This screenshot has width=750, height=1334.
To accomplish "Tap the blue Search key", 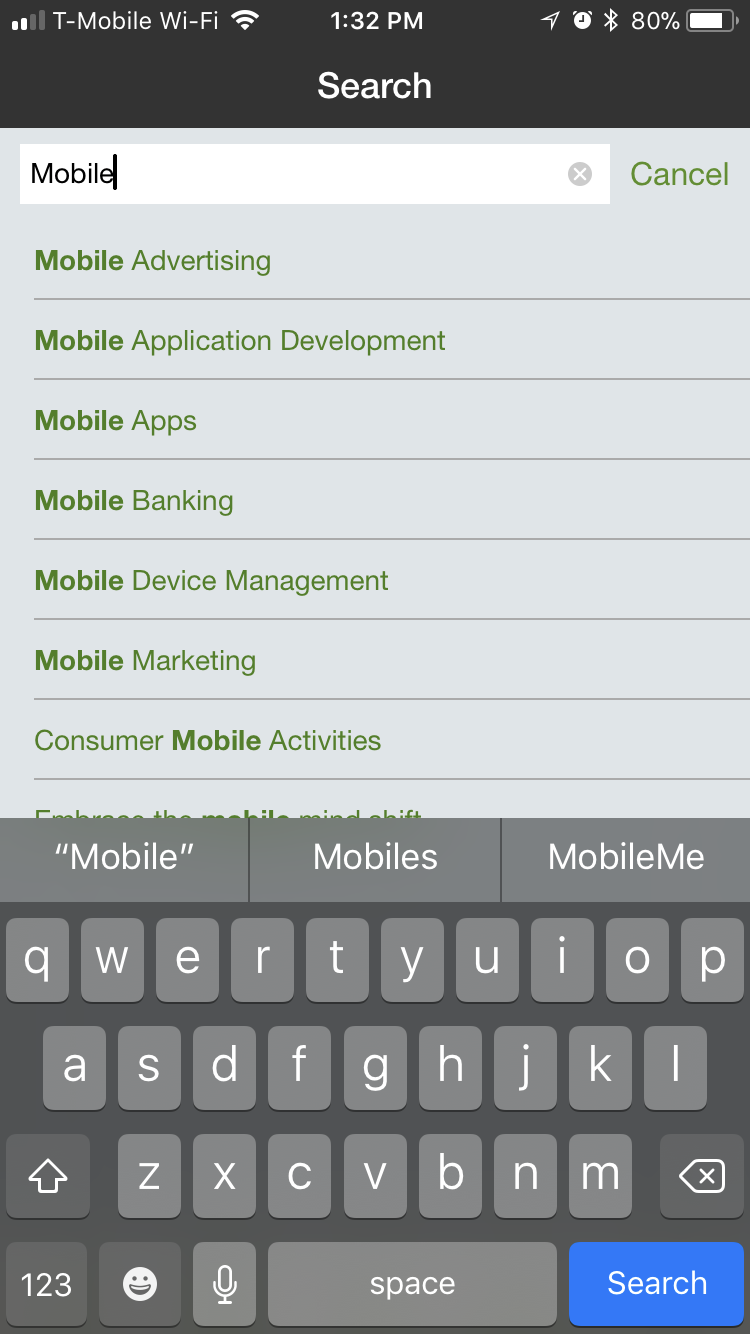I will (x=657, y=1283).
